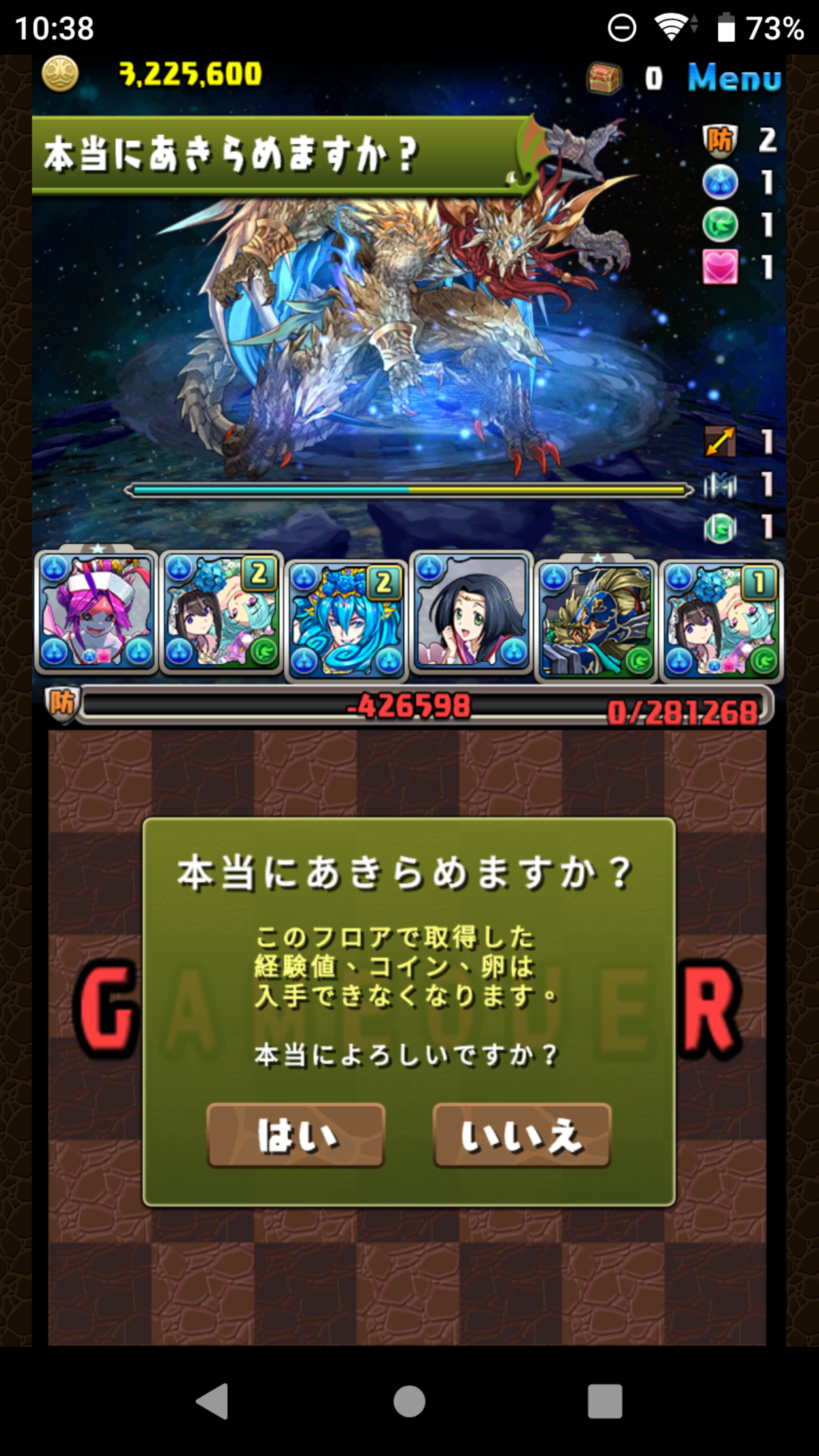819x1456 pixels.
Task: Confirm giving up with the はい button
Action: tap(296, 1135)
